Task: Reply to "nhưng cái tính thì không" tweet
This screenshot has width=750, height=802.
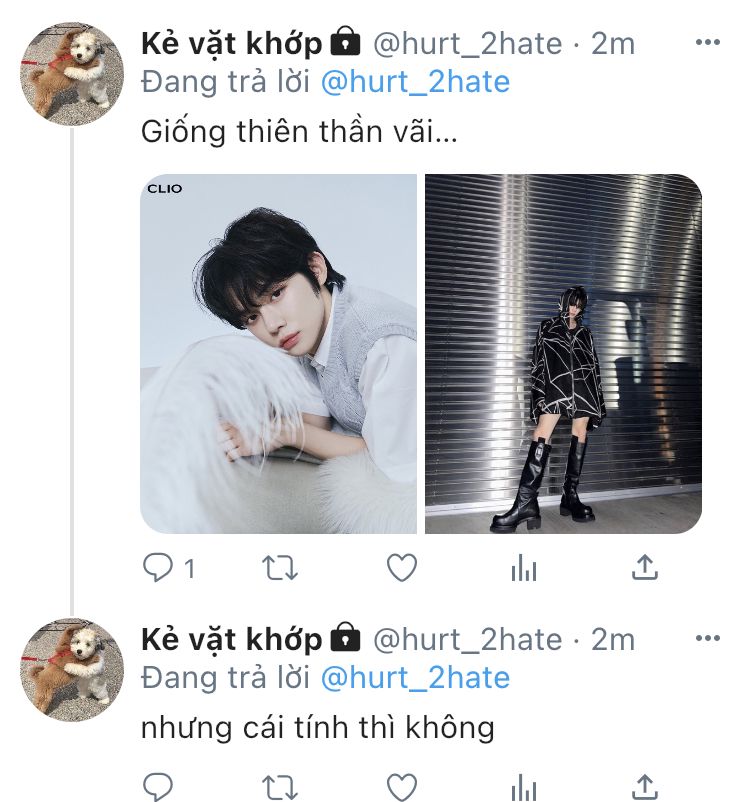Action: point(158,785)
